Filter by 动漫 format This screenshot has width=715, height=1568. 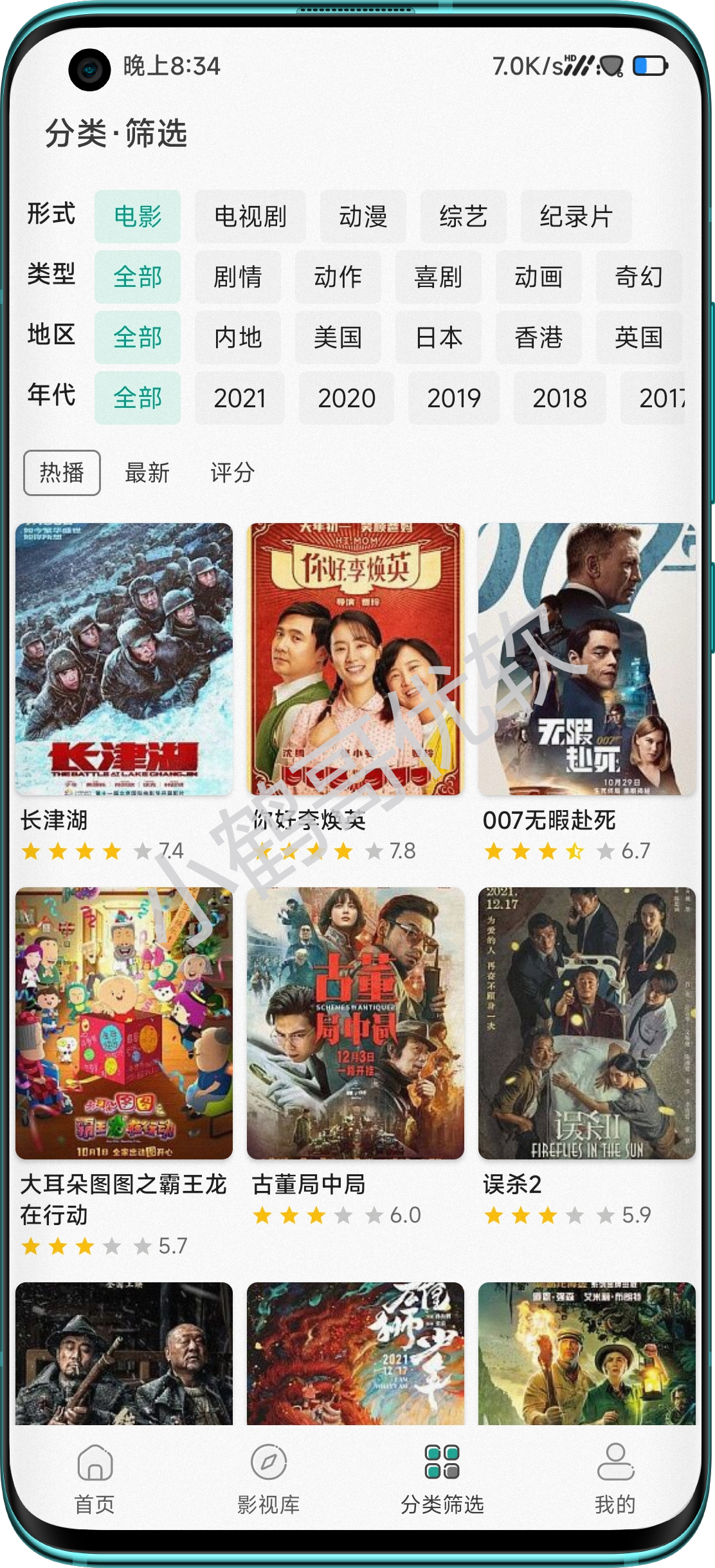[363, 216]
